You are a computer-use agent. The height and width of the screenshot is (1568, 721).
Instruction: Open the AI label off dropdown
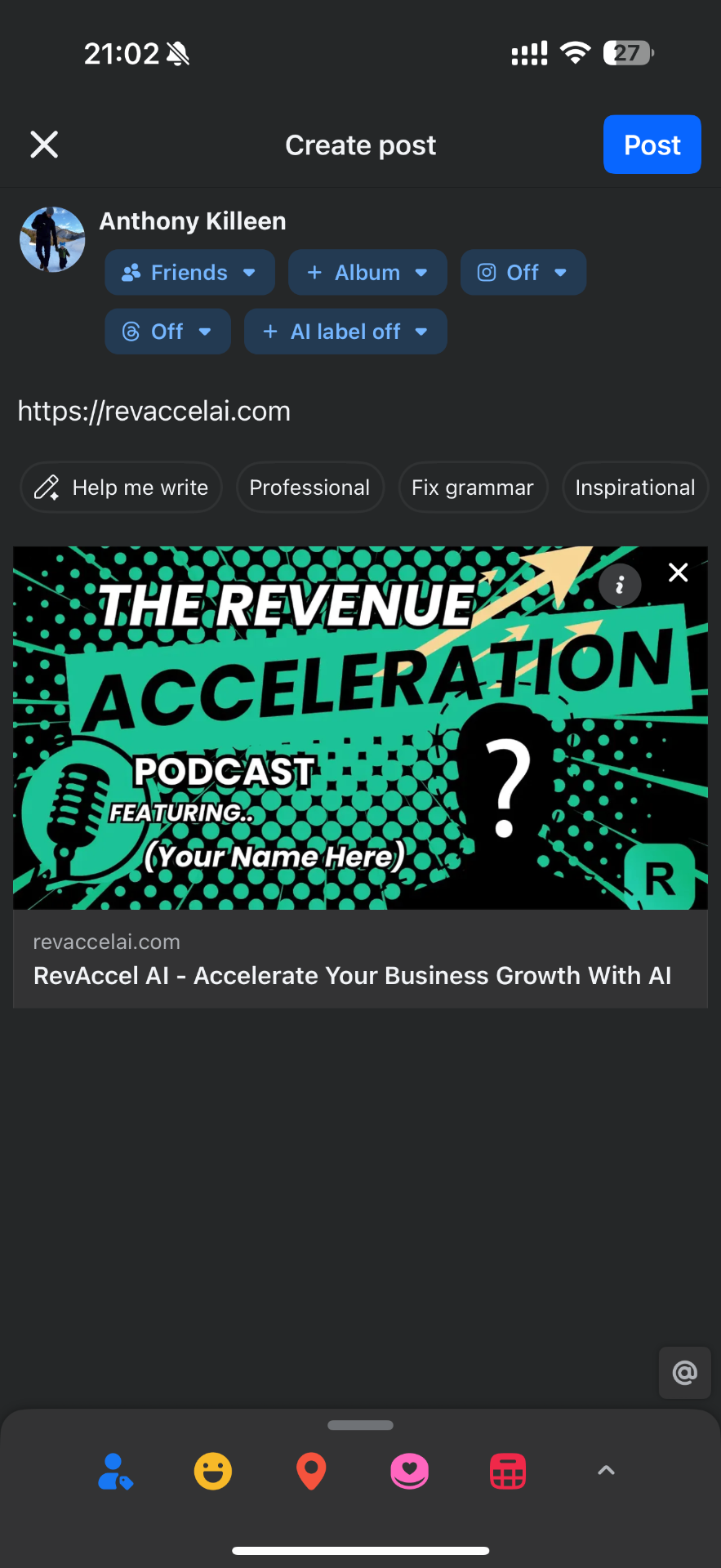click(x=345, y=332)
